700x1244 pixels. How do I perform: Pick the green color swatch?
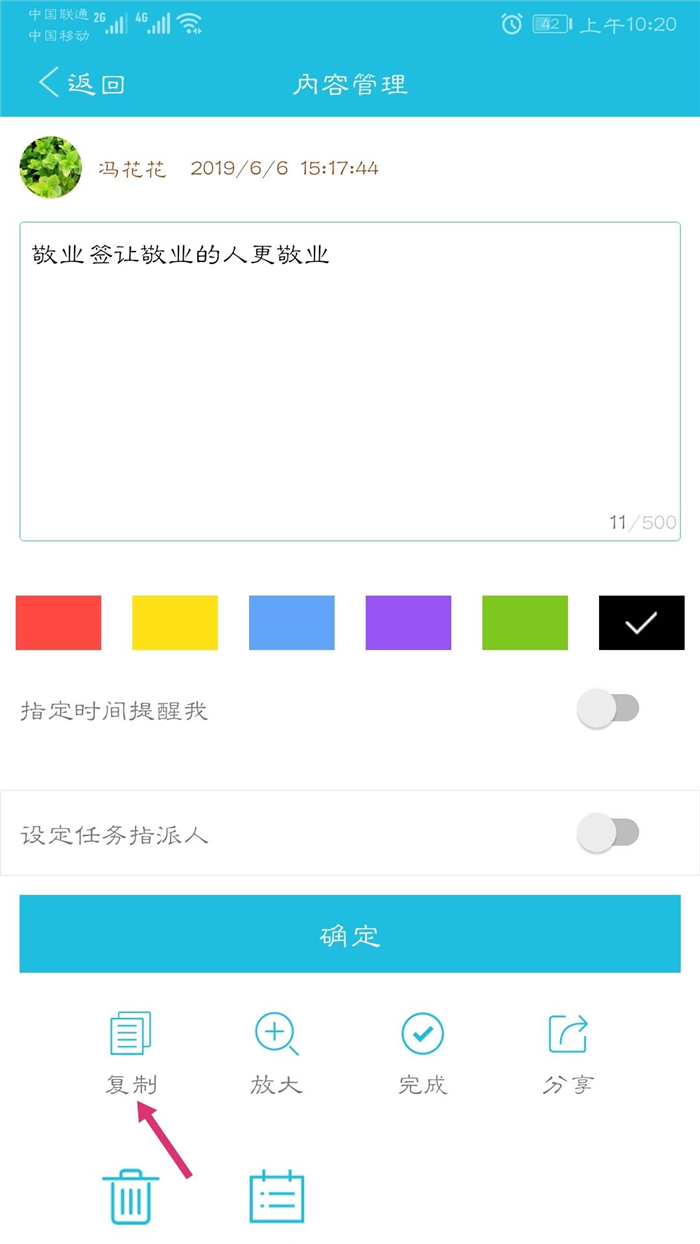(525, 623)
